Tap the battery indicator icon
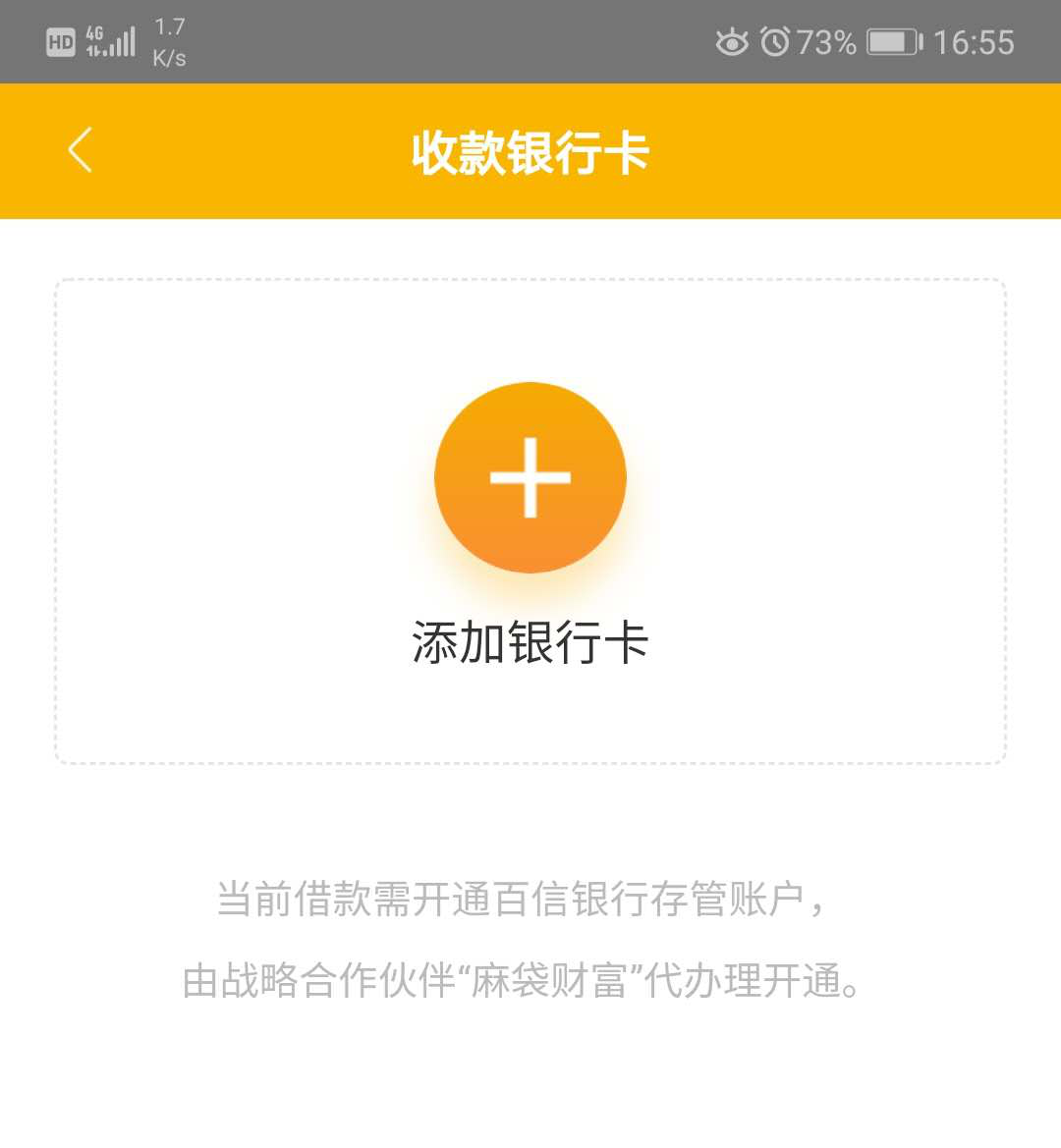1061x1148 pixels. tap(892, 42)
